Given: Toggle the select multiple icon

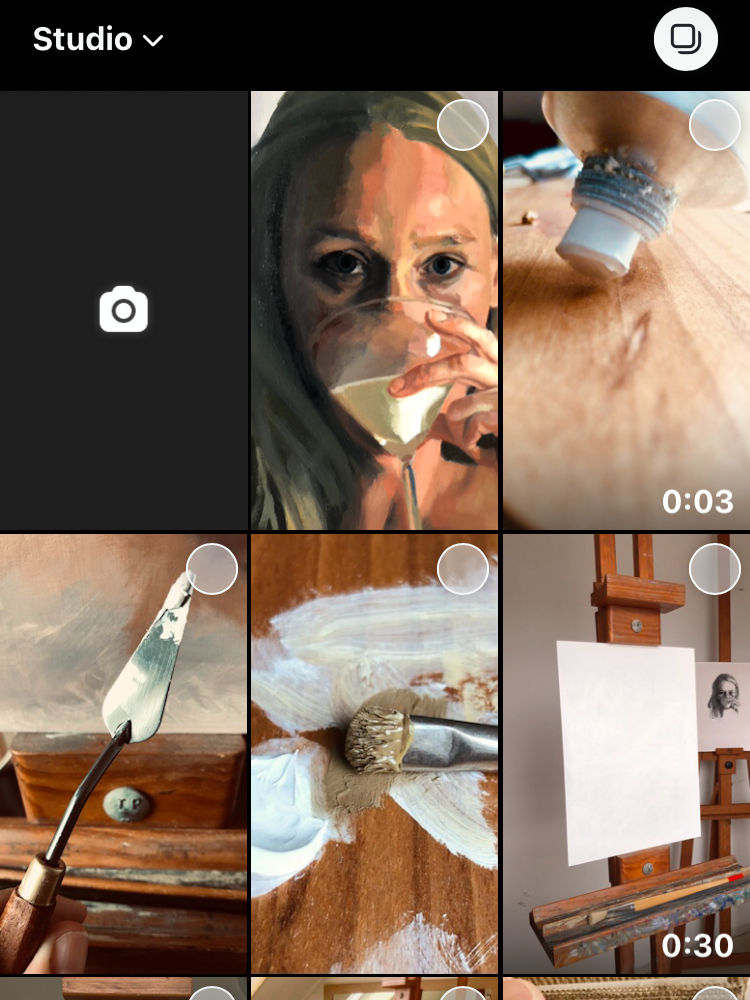Looking at the screenshot, I should [x=685, y=39].
